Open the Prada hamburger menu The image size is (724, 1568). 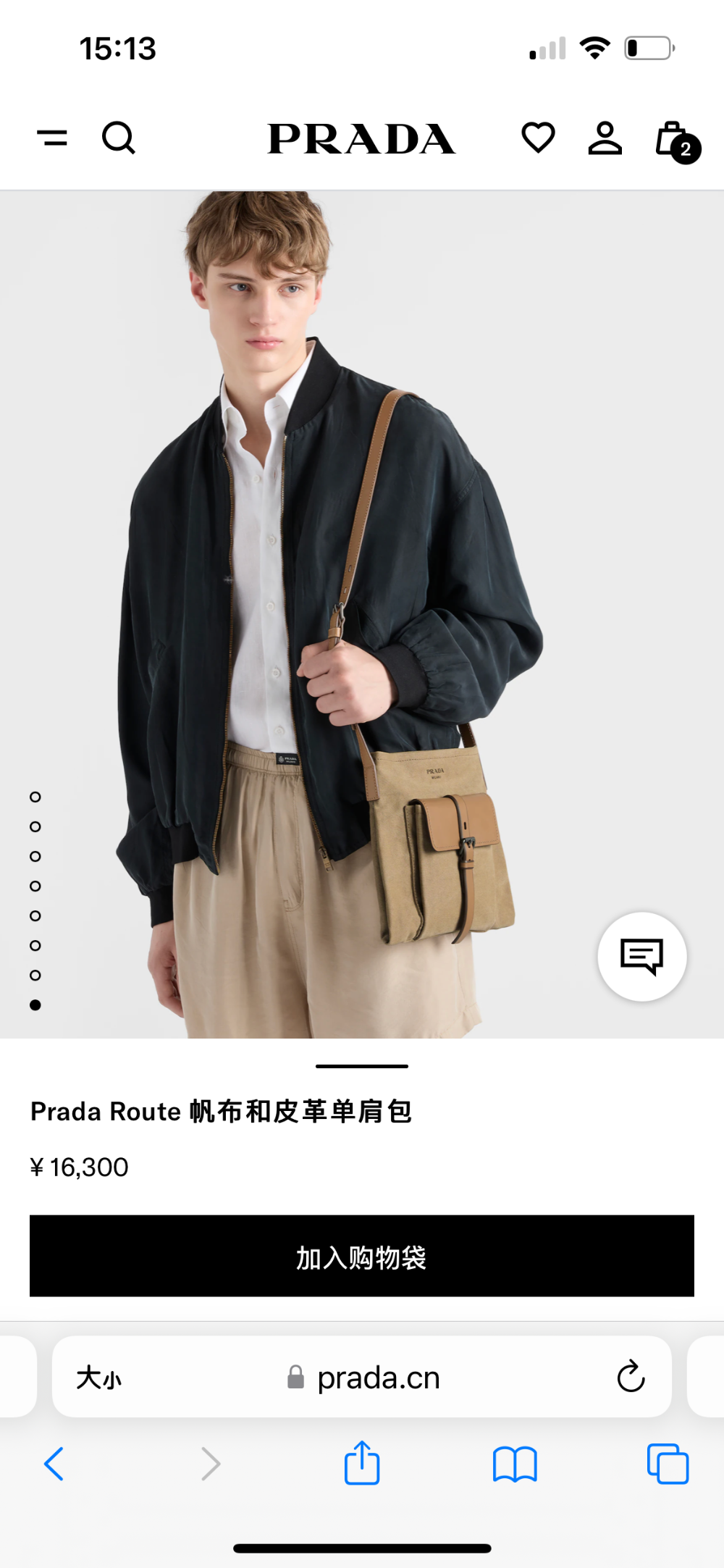click(x=52, y=138)
